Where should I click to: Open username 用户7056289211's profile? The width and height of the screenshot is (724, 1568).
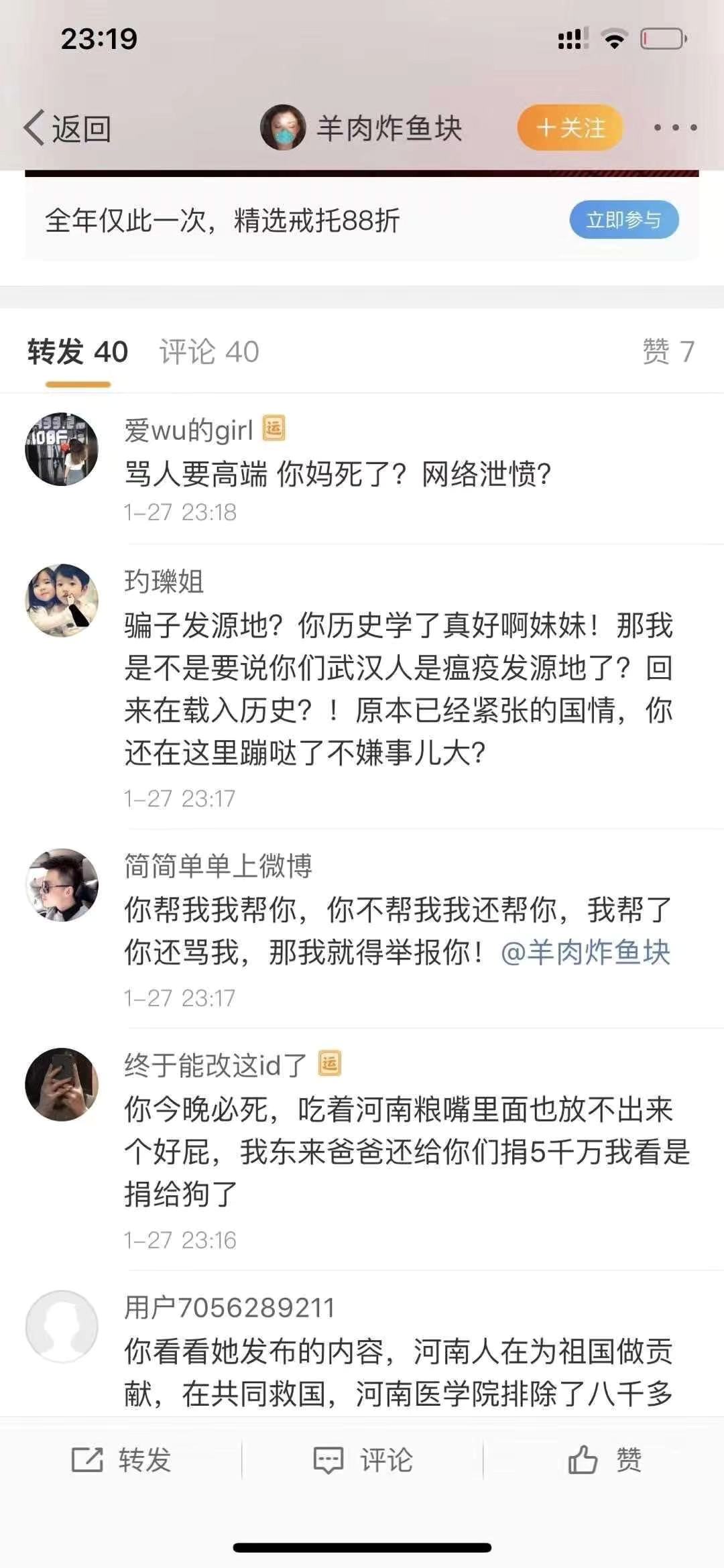coord(229,1308)
